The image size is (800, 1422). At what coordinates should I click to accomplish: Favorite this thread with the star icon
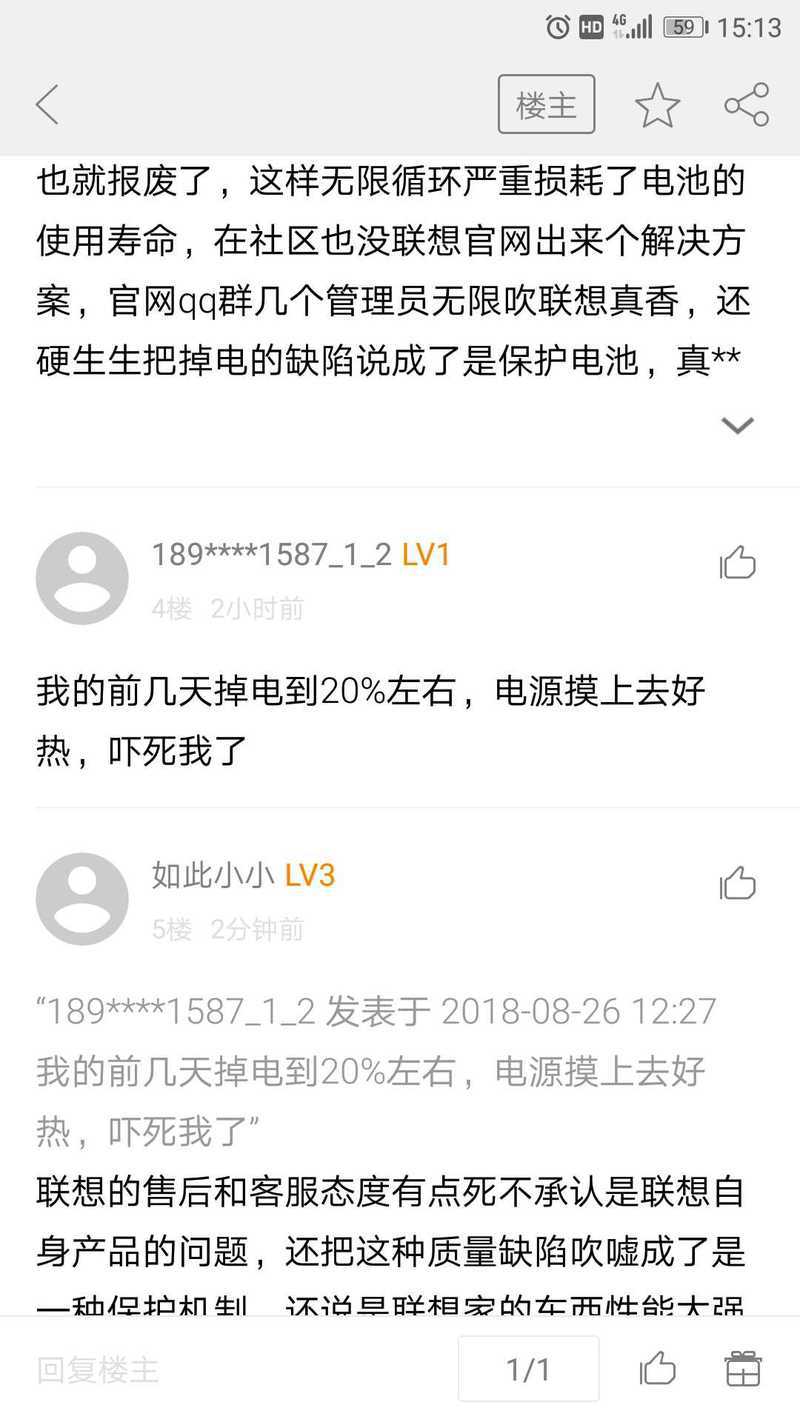click(x=657, y=105)
